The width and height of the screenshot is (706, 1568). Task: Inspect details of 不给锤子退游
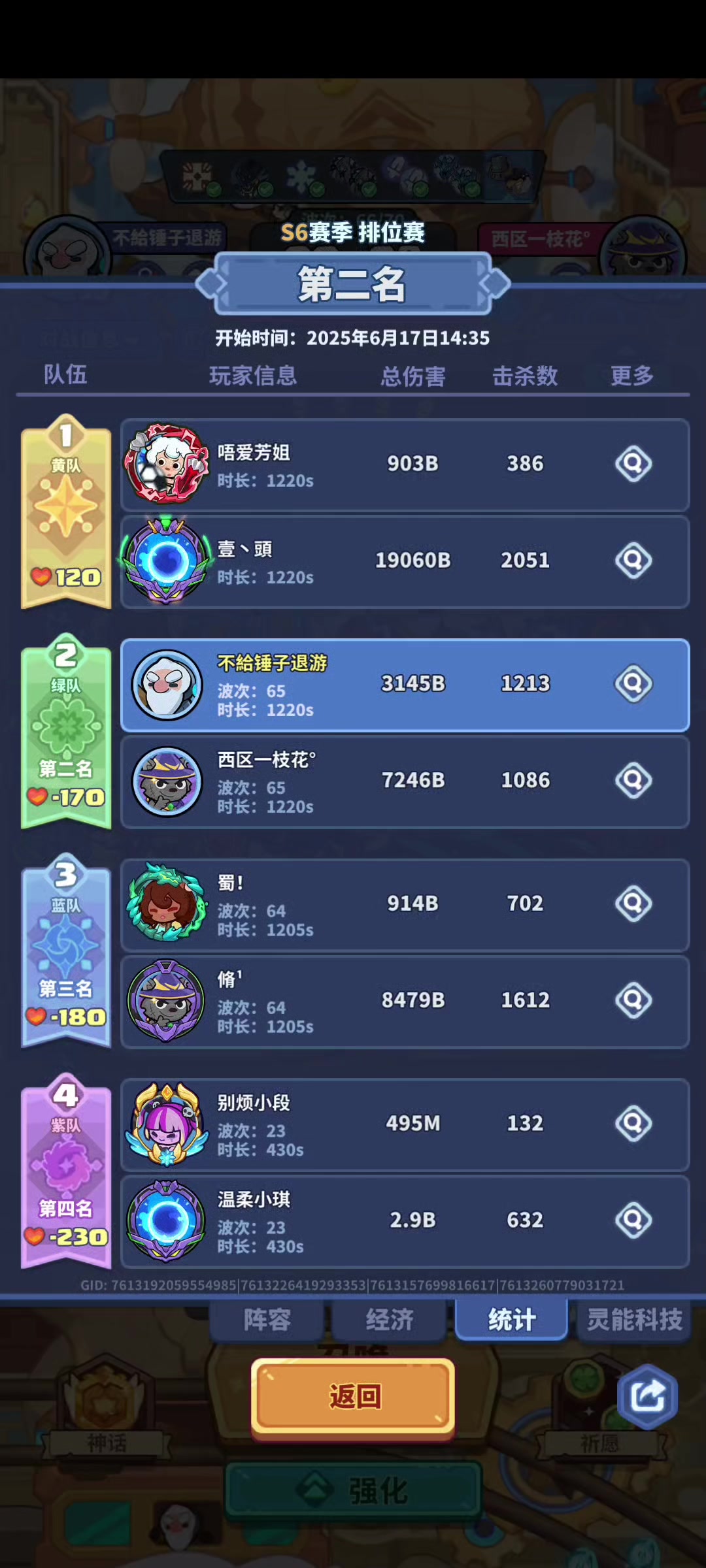pyautogui.click(x=633, y=683)
